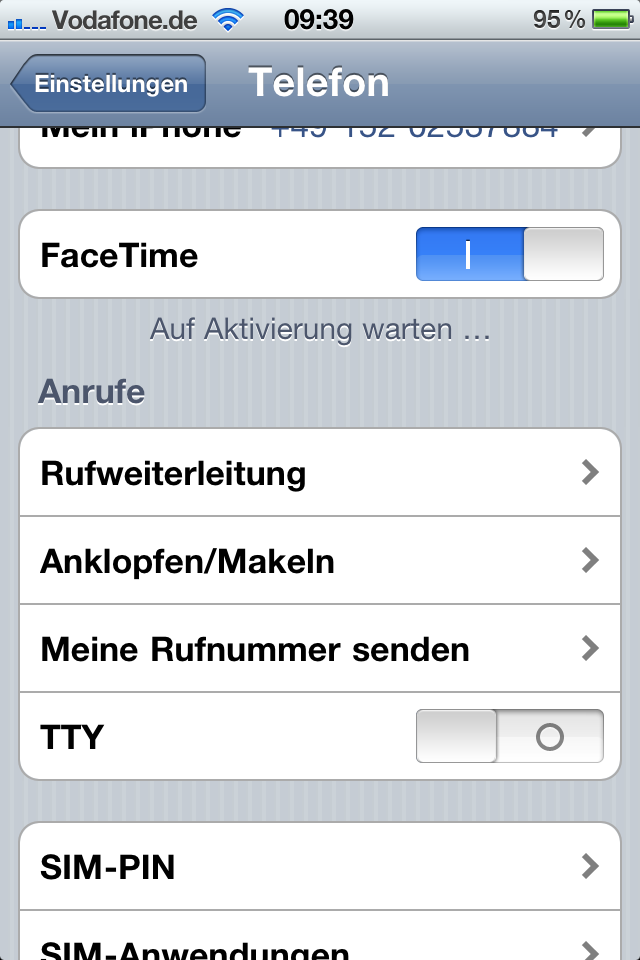Open SIM-PIN settings

tap(320, 867)
